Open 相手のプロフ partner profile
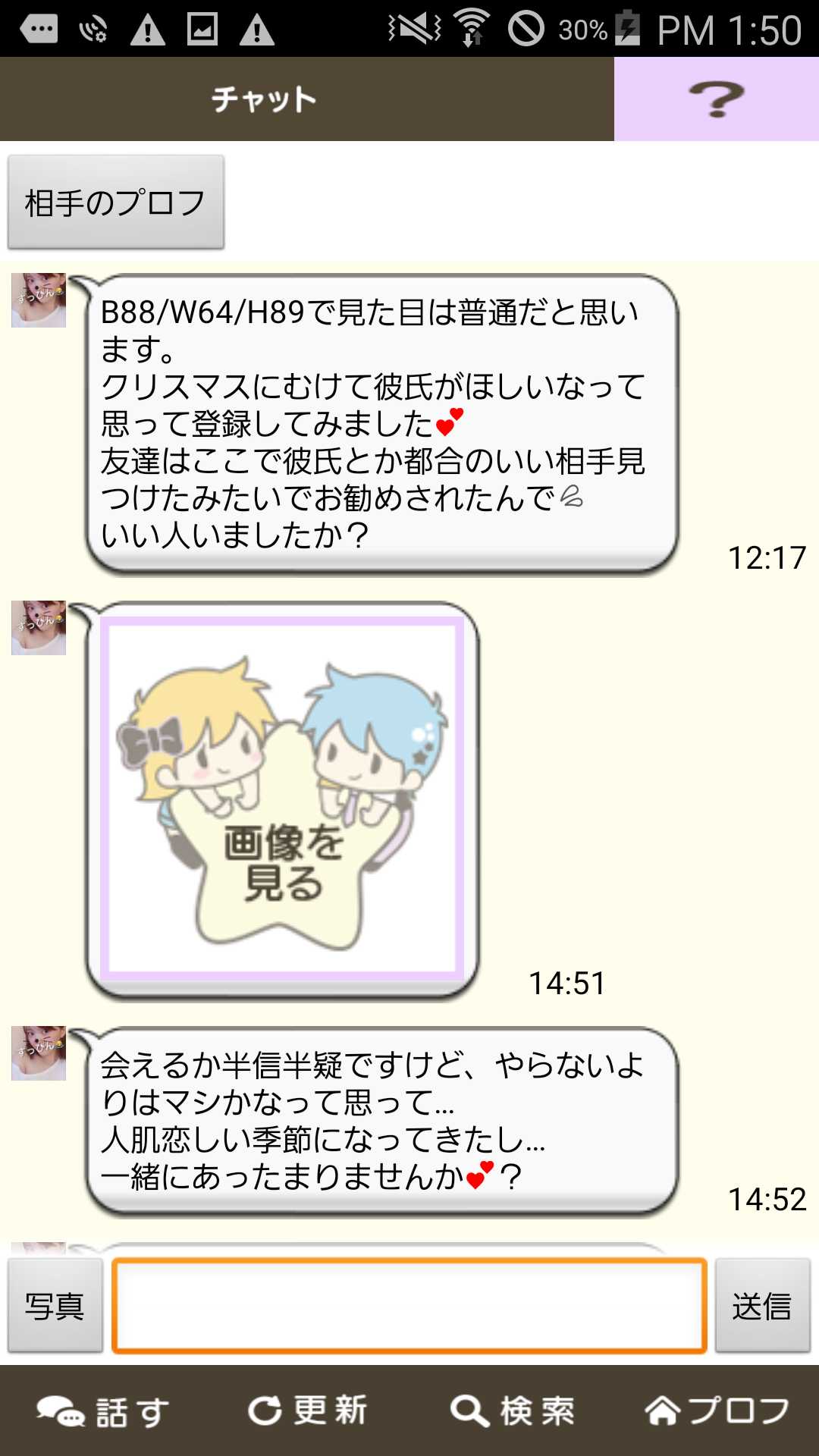The height and width of the screenshot is (1456, 819). coord(115,202)
